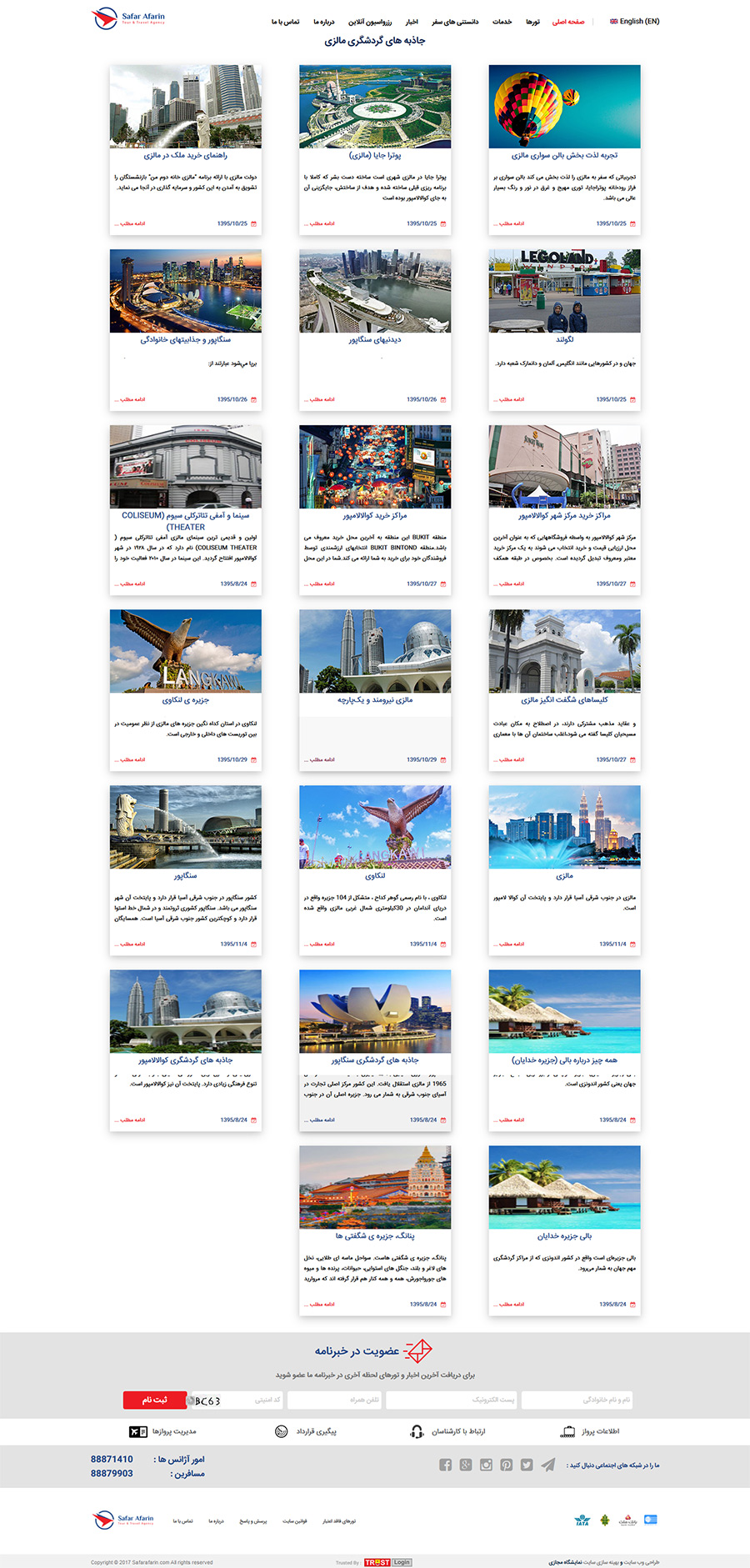
Task: Open the پنانگ، جزیره ی شگفتی ها card
Action: point(375,1236)
